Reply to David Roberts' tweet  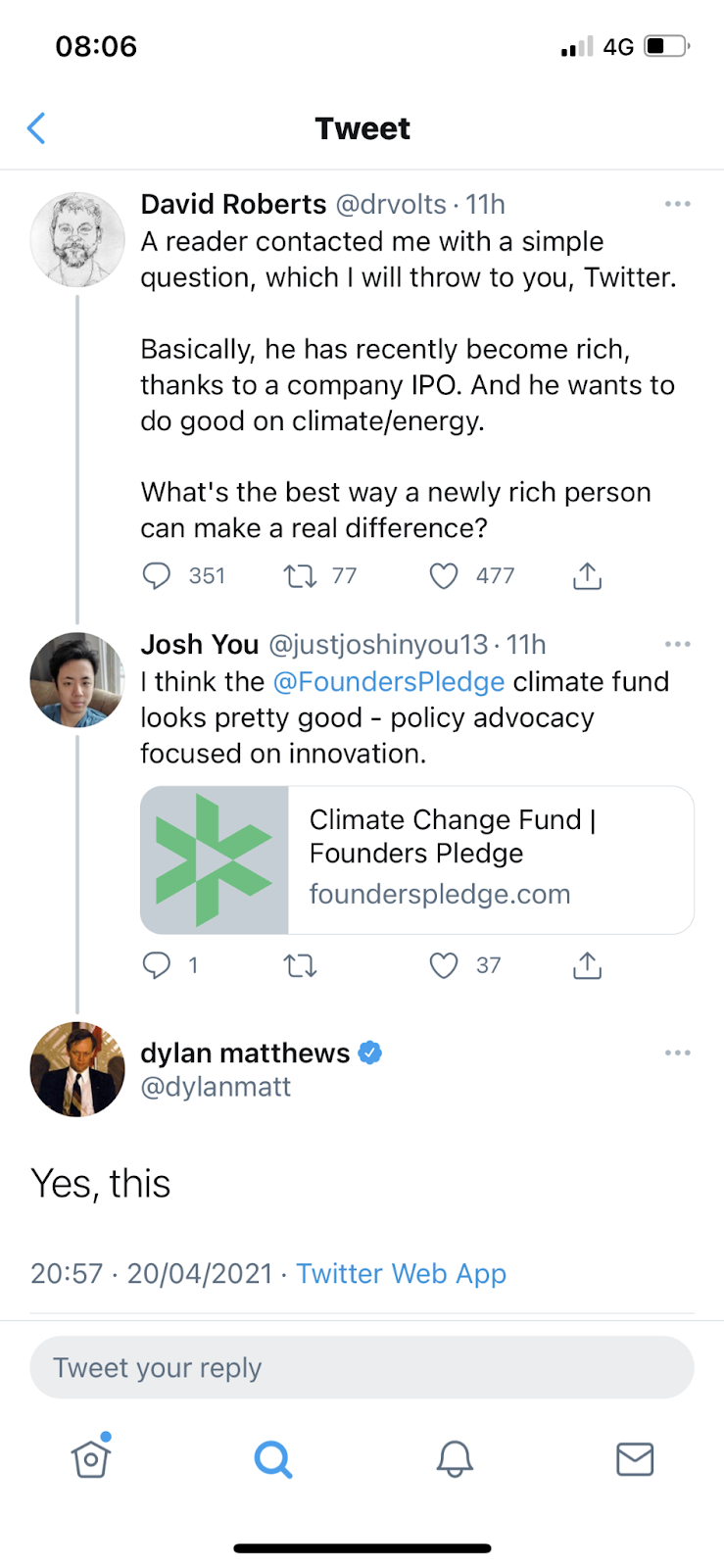157,575
